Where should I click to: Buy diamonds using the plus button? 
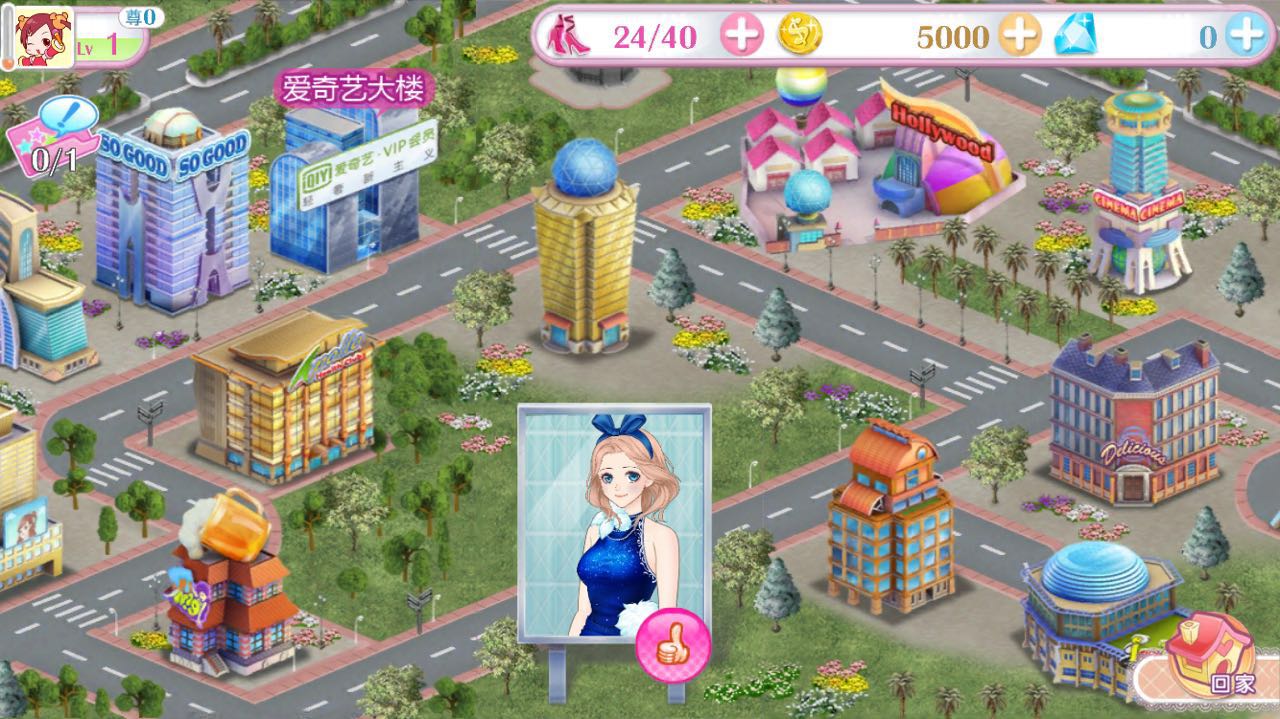click(1246, 37)
